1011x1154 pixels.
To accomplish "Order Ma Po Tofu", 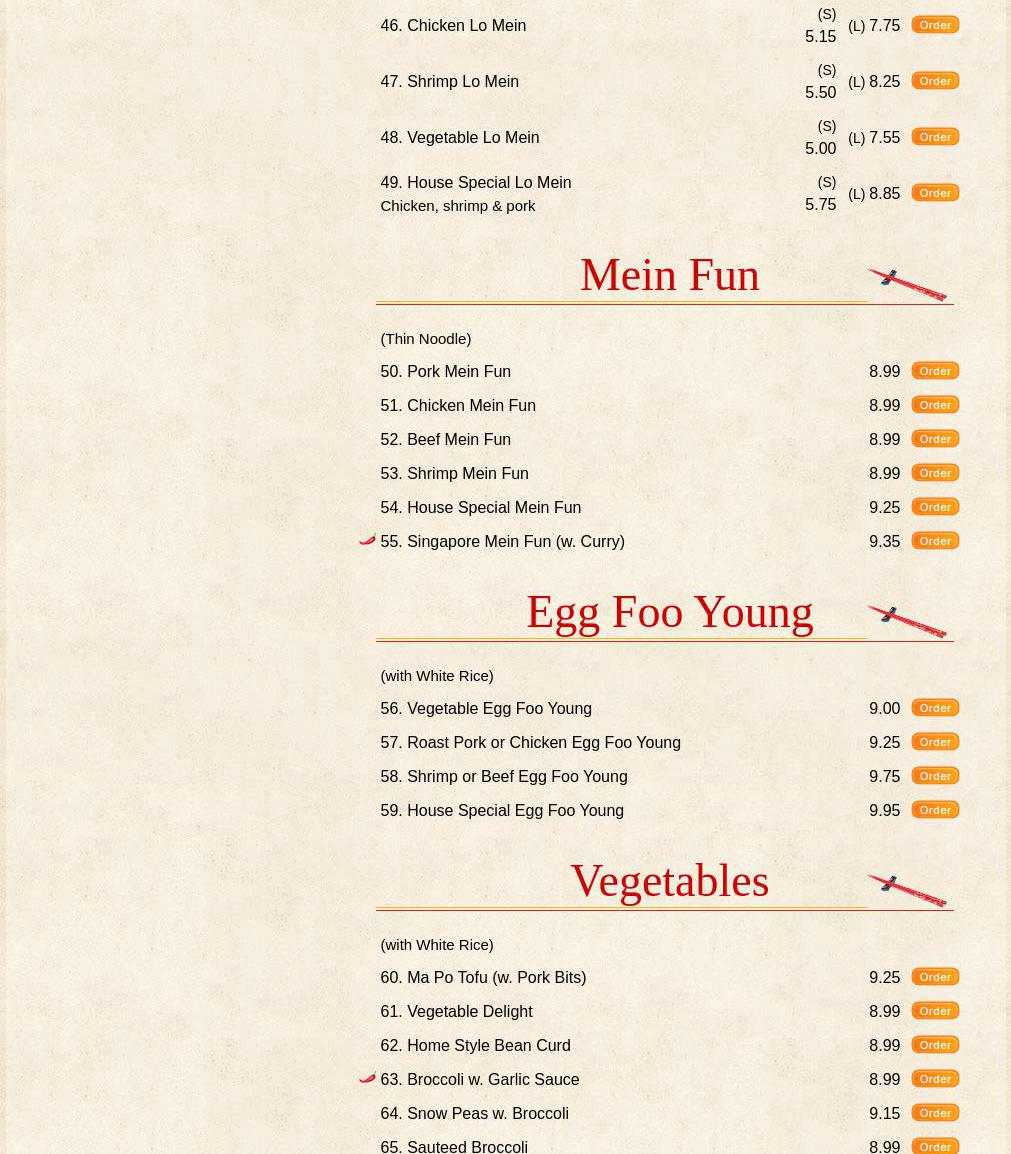I will [x=934, y=977].
